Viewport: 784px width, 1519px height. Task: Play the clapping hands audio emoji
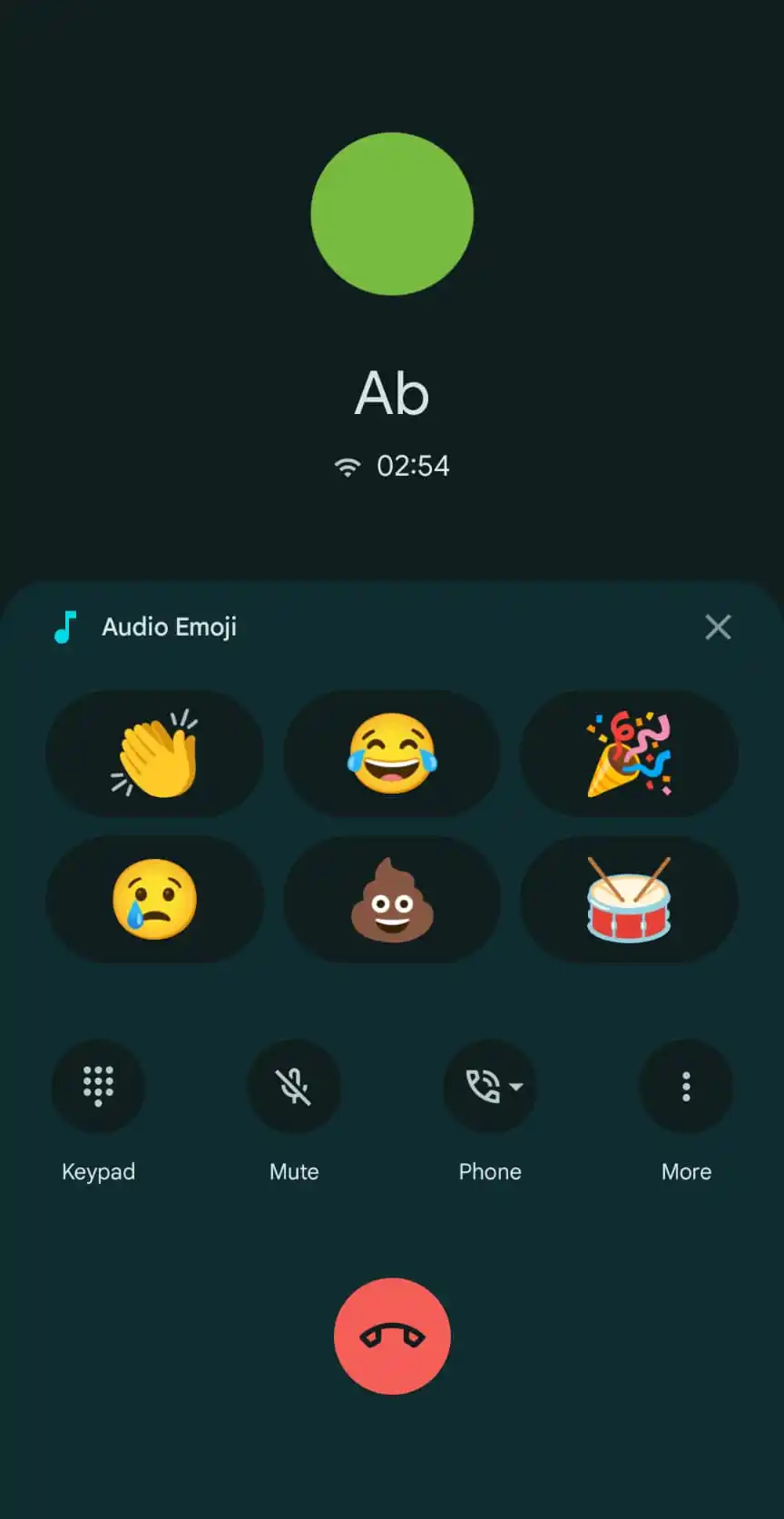(155, 754)
